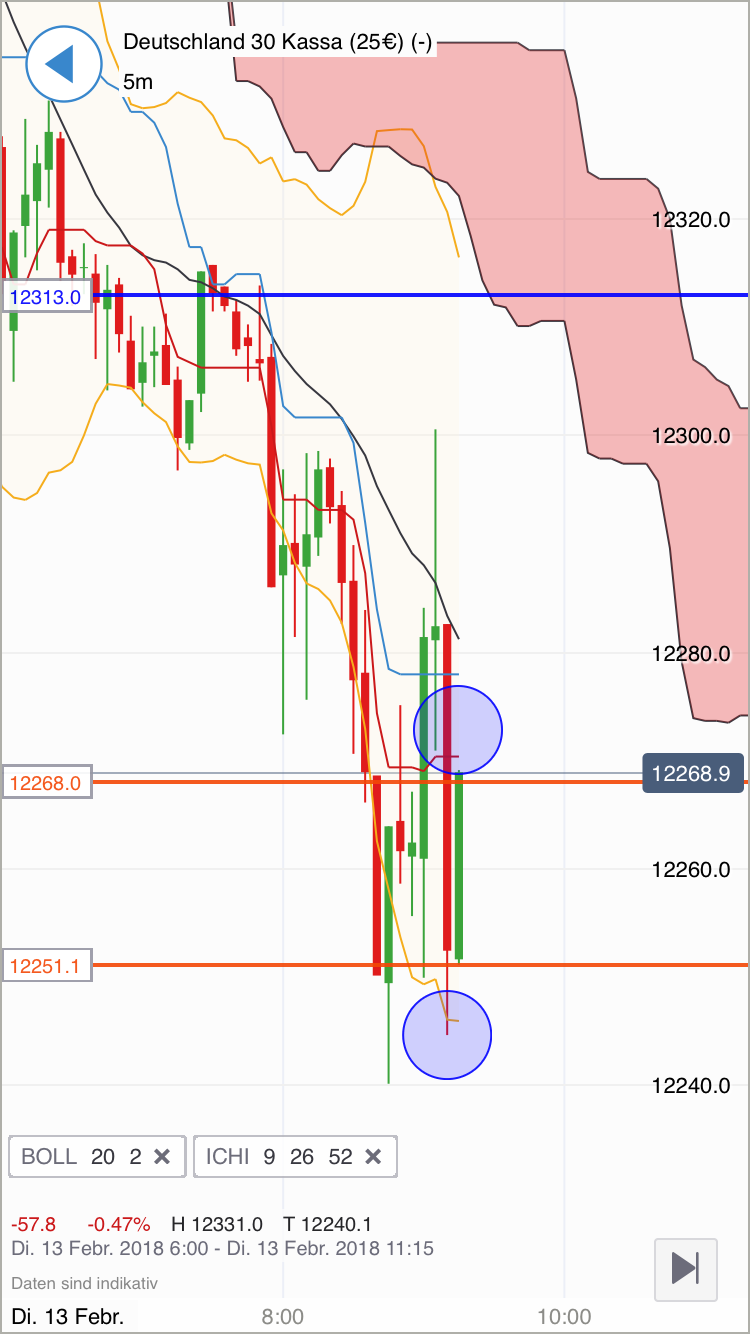Click the 12251.1 orange level label
Viewport: 750px width, 1334px height.
[x=47, y=965]
